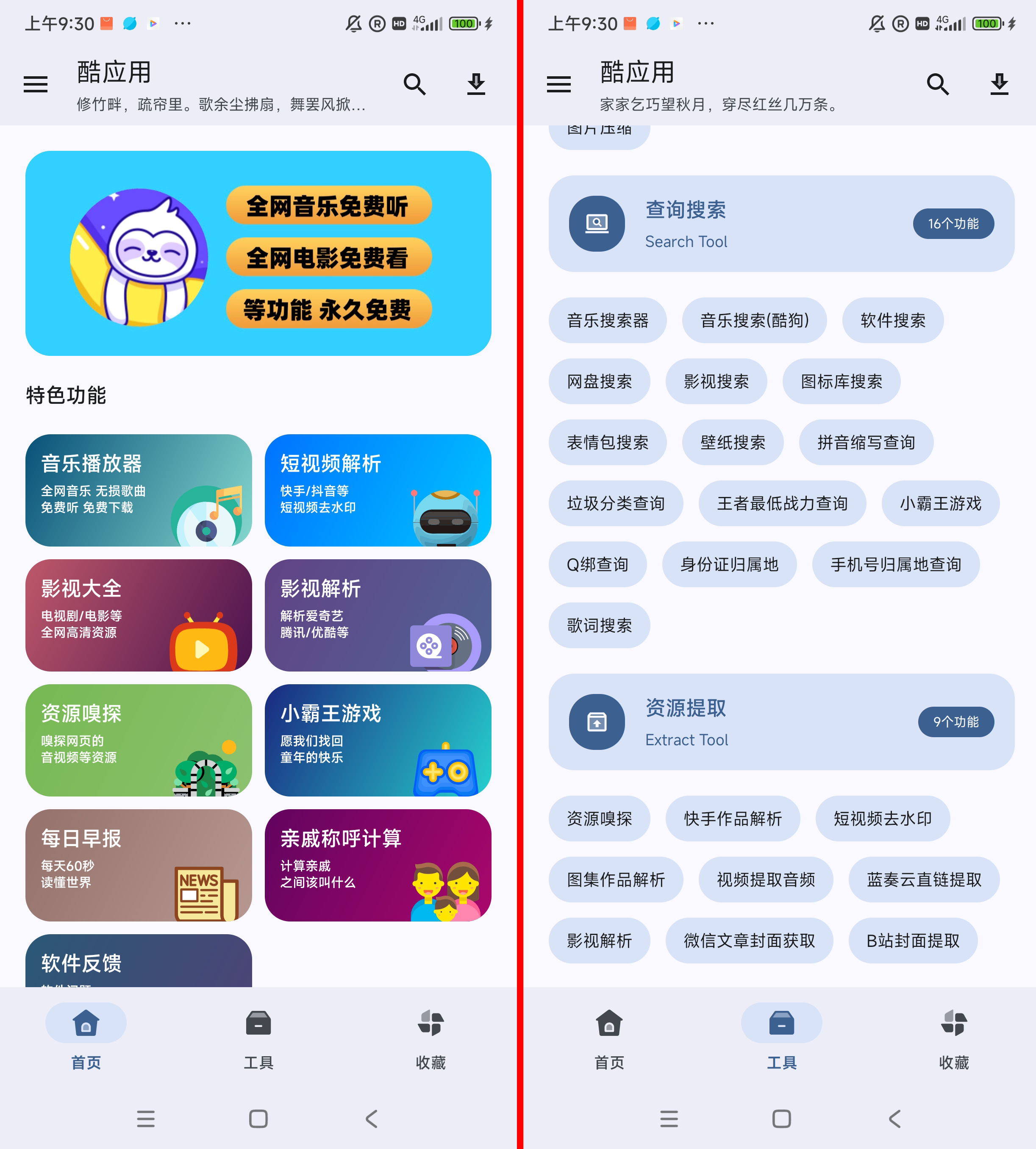Open B站封面提取

point(912,940)
